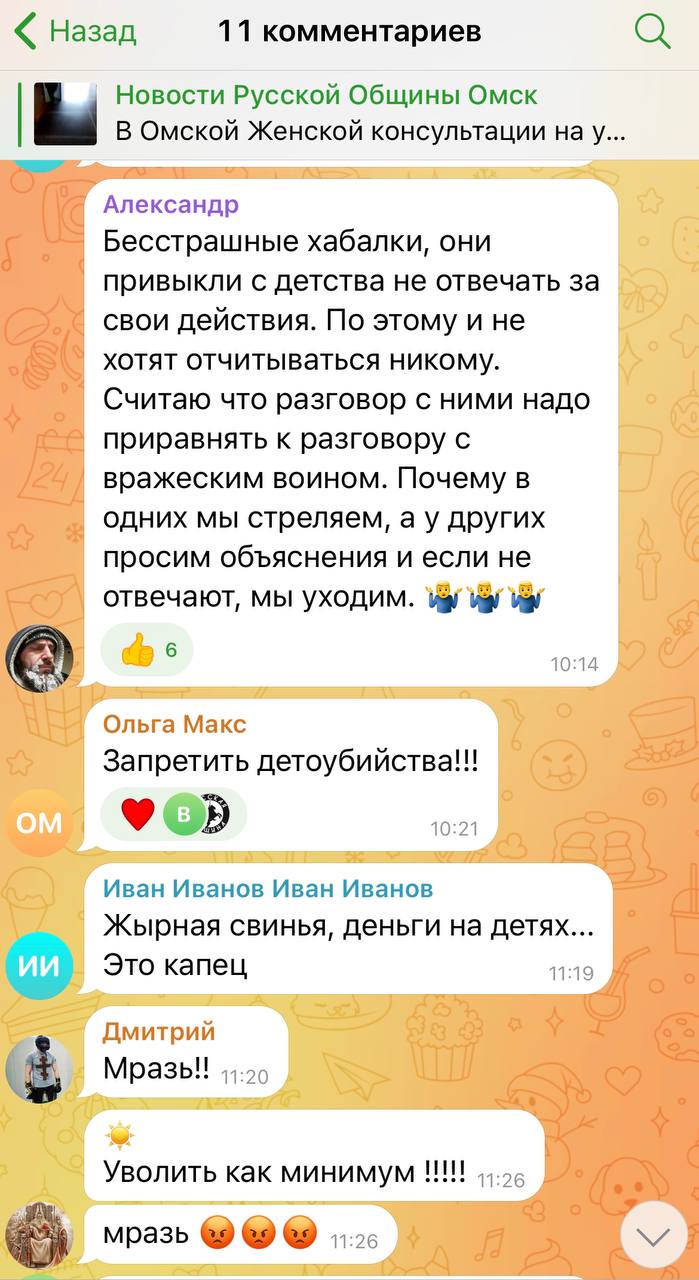Open sender name Дмитрий
This screenshot has height=1280, width=699.
click(x=159, y=1031)
